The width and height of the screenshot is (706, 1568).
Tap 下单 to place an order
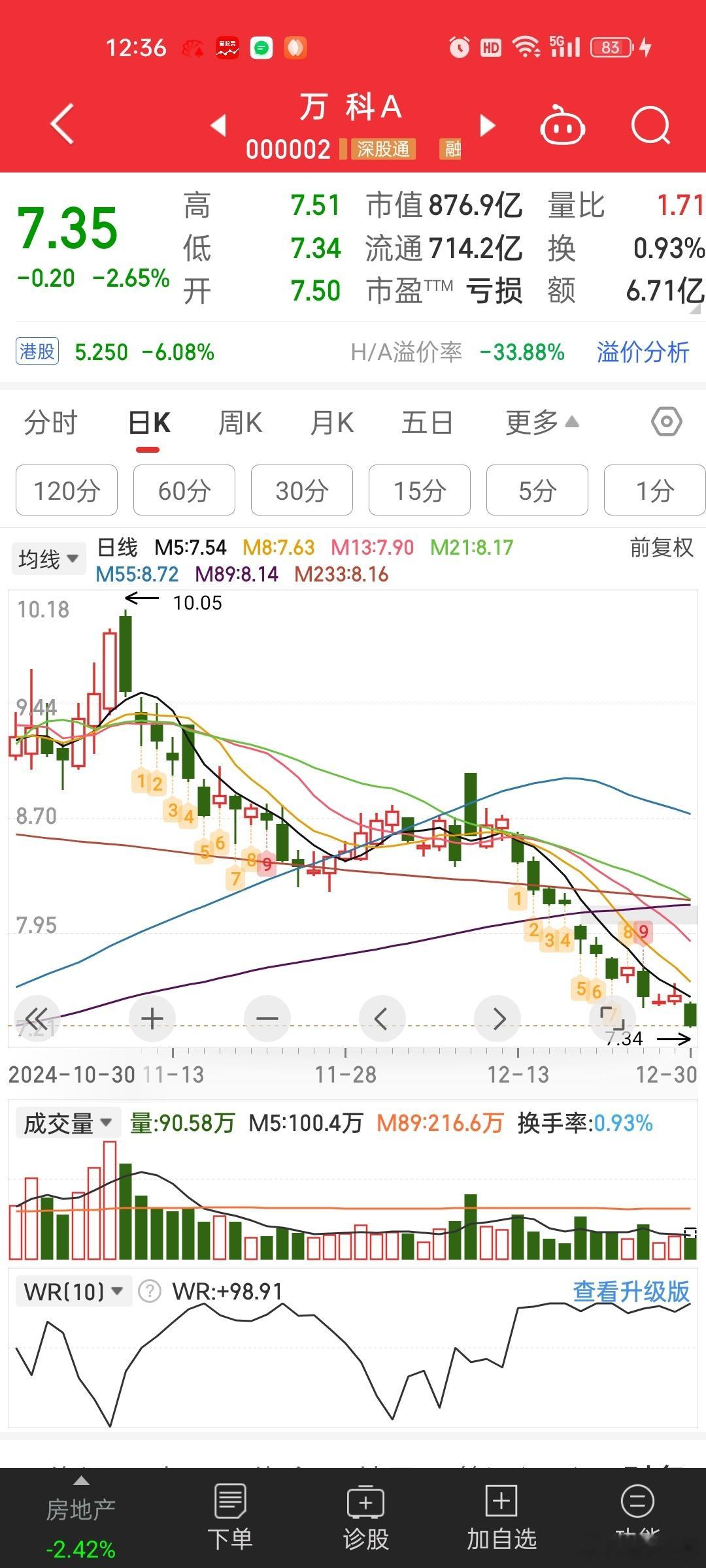(229, 1516)
